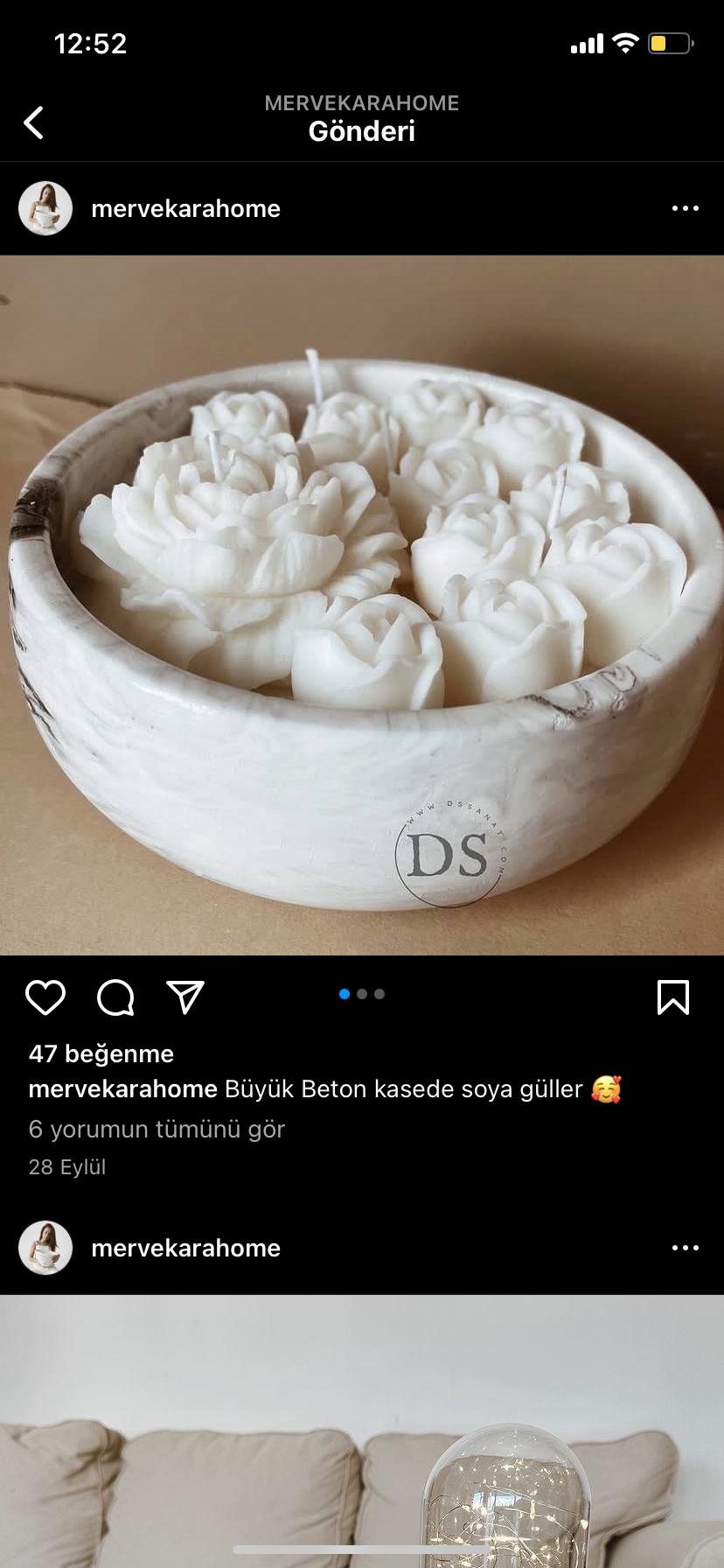Open the lower post's three-dot menu
The height and width of the screenshot is (1568, 724).
pos(686,1248)
